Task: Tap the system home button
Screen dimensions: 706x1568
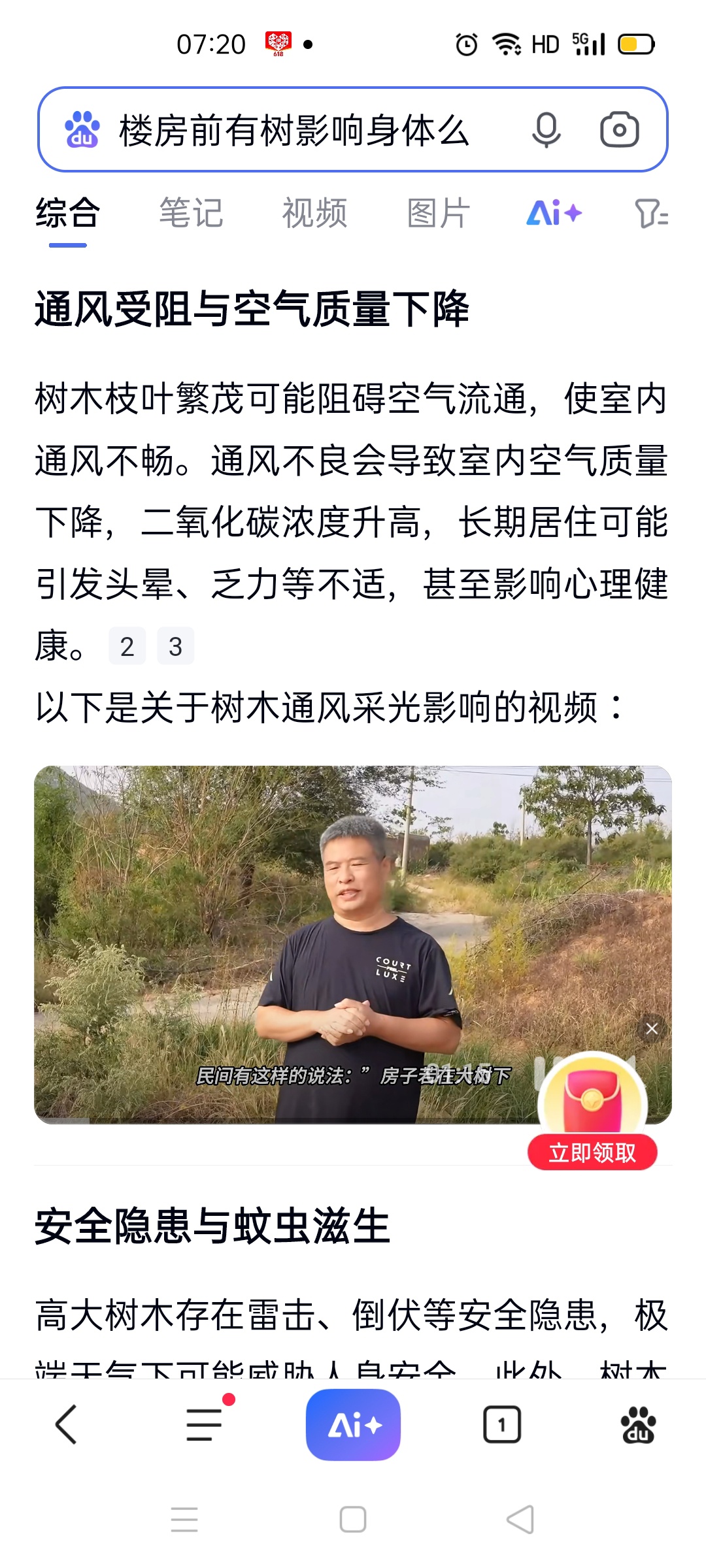Action: point(353,1519)
